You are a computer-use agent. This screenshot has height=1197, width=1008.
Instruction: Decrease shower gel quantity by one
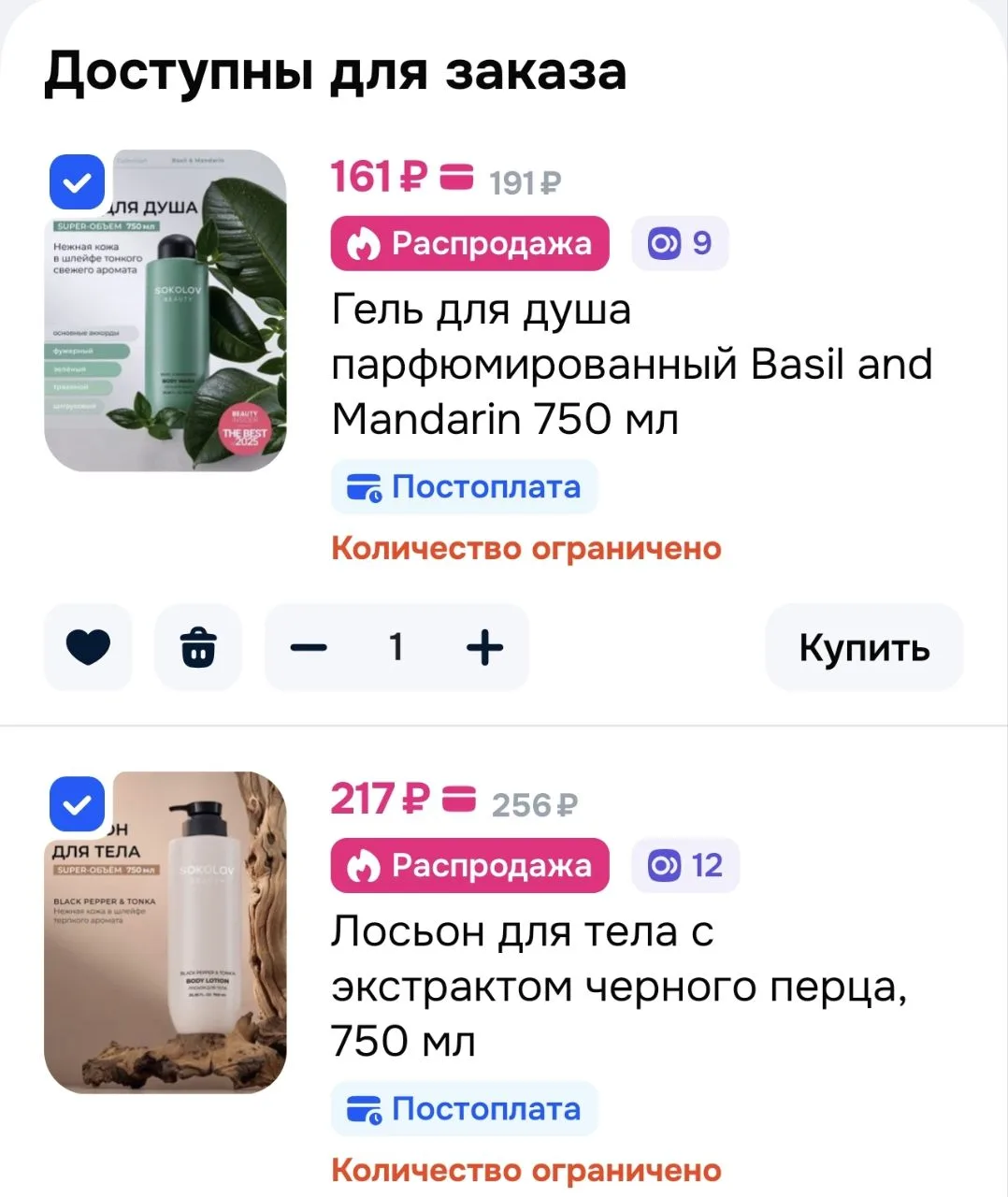click(x=309, y=647)
